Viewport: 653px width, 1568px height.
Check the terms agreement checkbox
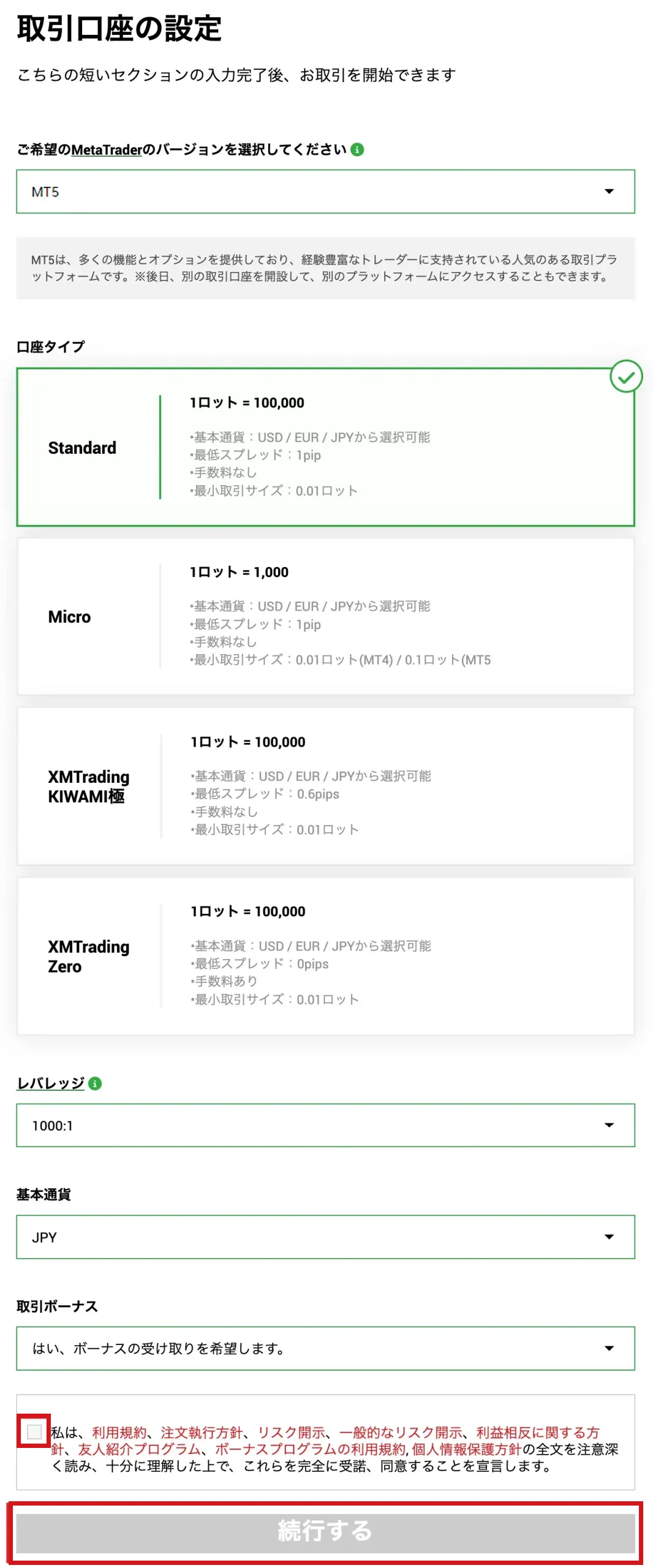(x=34, y=1431)
